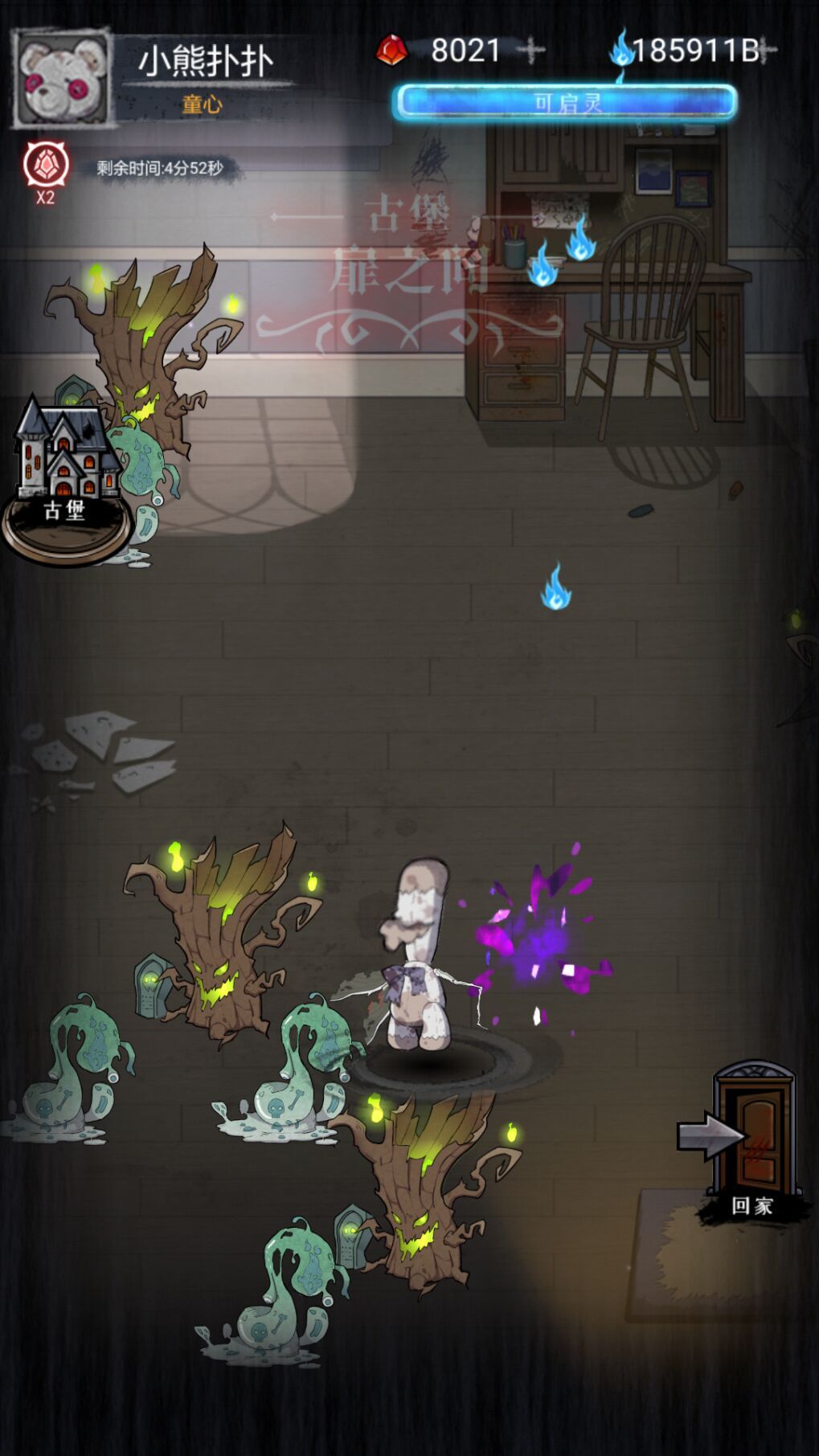
Task: Open the 小熊扑扑 teddy bear avatar
Action: click(60, 78)
